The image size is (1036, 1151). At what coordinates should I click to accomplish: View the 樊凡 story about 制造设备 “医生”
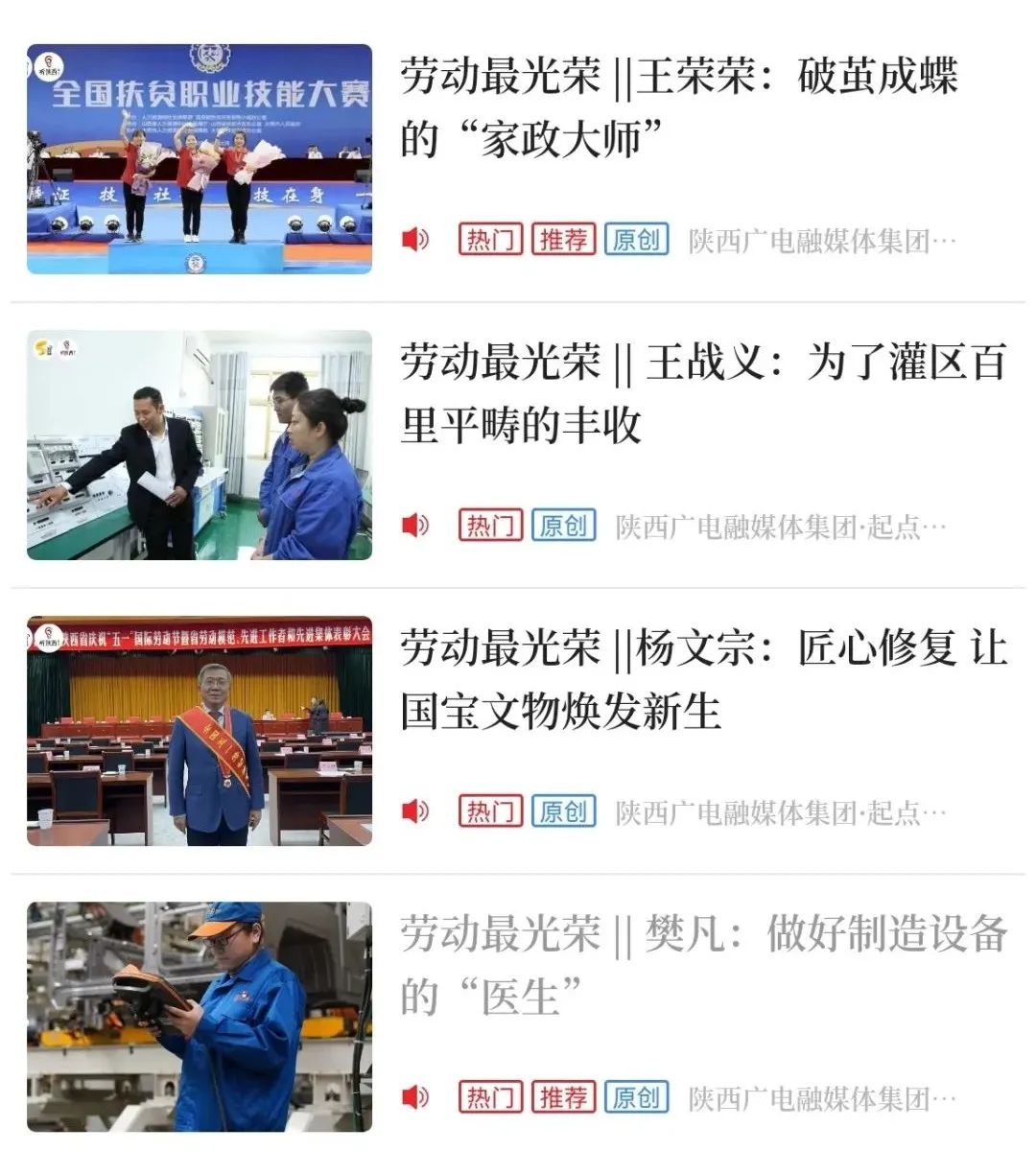point(702,965)
